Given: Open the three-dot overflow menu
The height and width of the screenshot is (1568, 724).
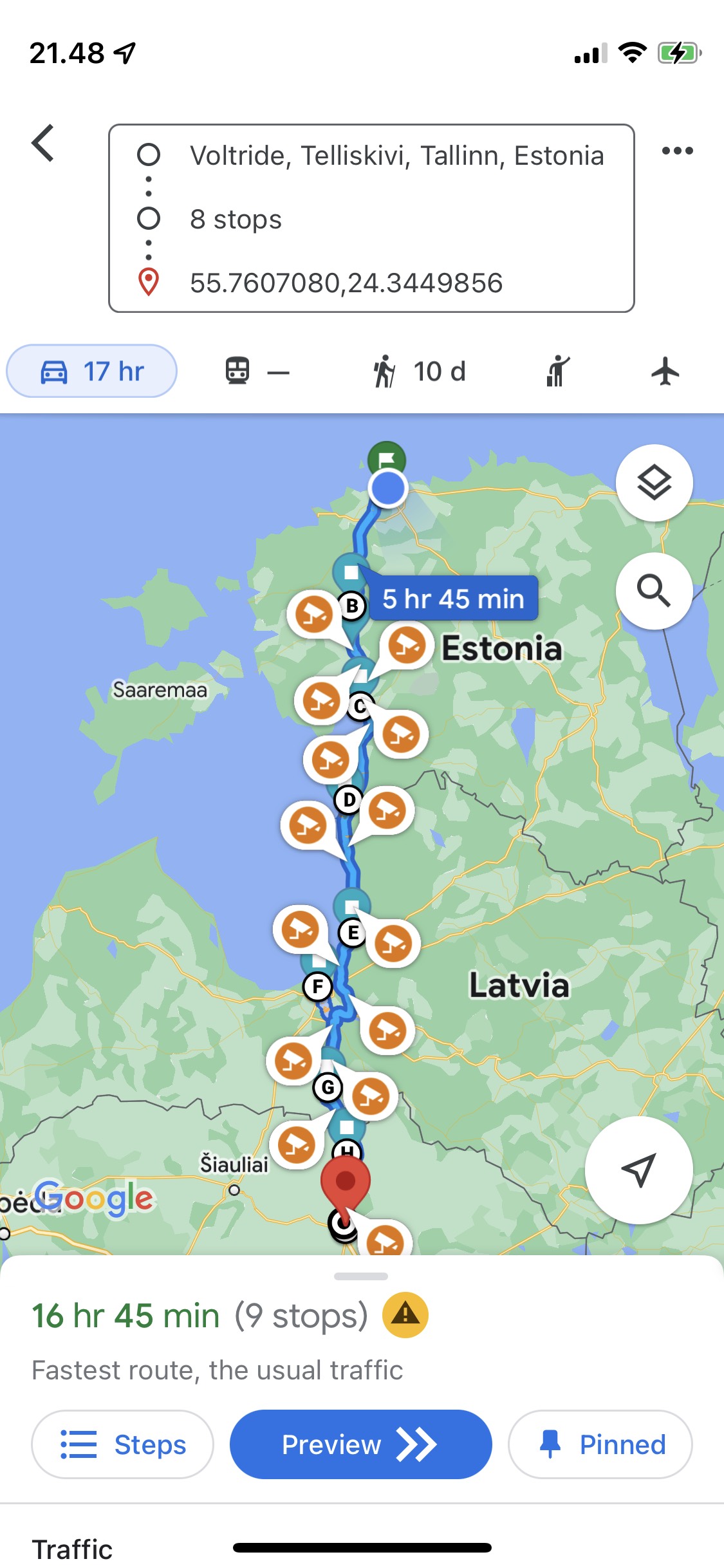Looking at the screenshot, I should 677,151.
